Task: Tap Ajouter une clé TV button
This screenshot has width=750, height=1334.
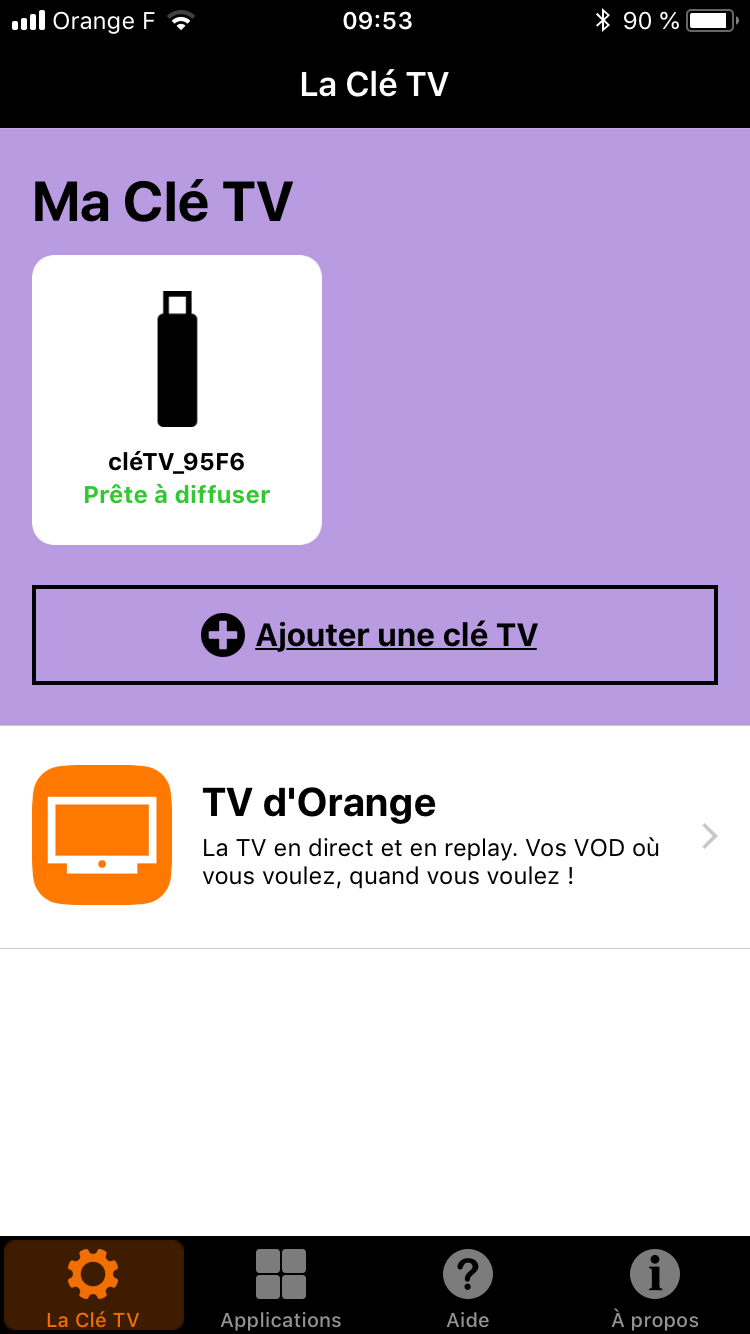Action: (x=375, y=635)
